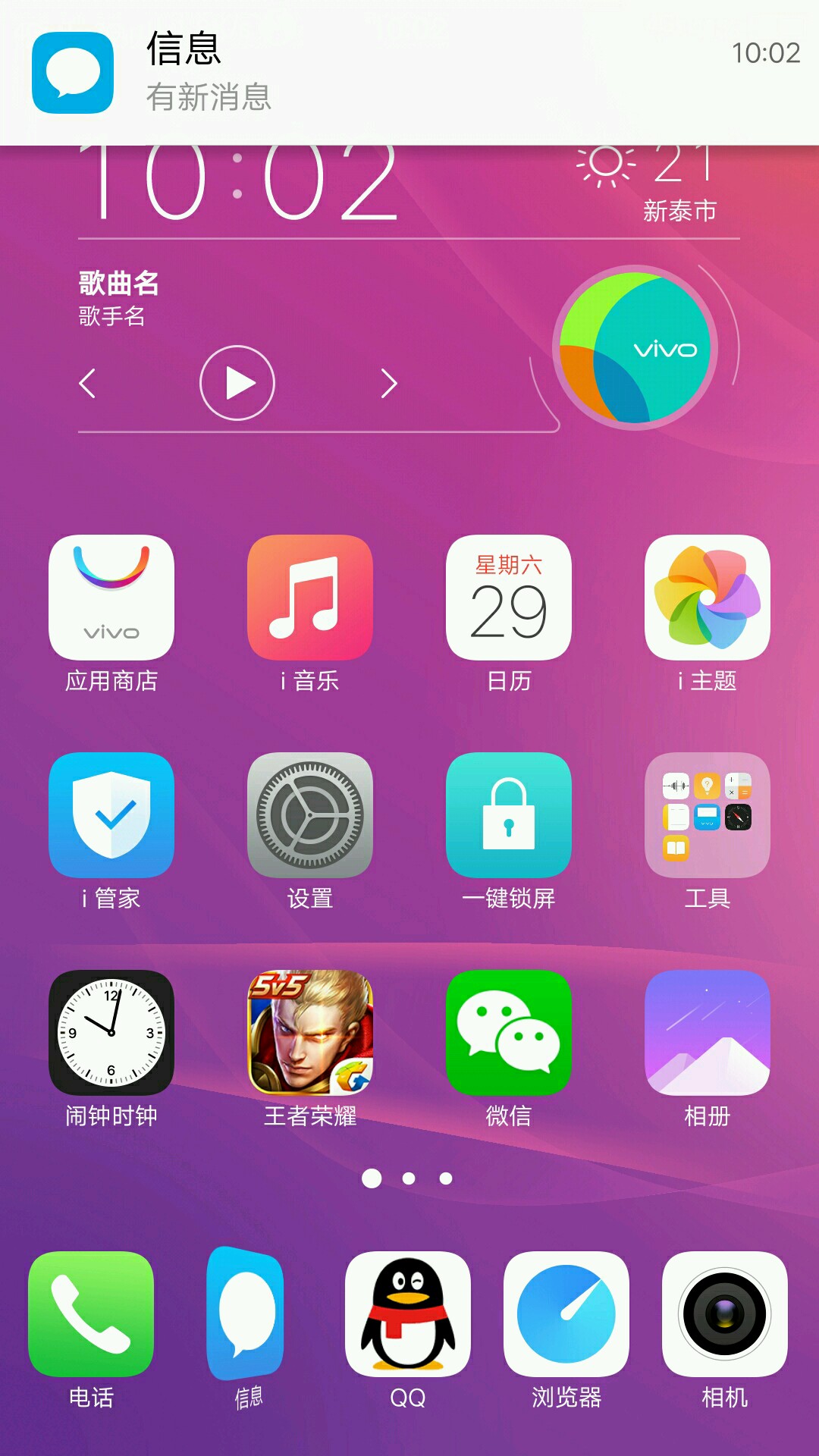The image size is (819, 1456).
Task: Open the i 主题 themes app
Action: click(708, 598)
